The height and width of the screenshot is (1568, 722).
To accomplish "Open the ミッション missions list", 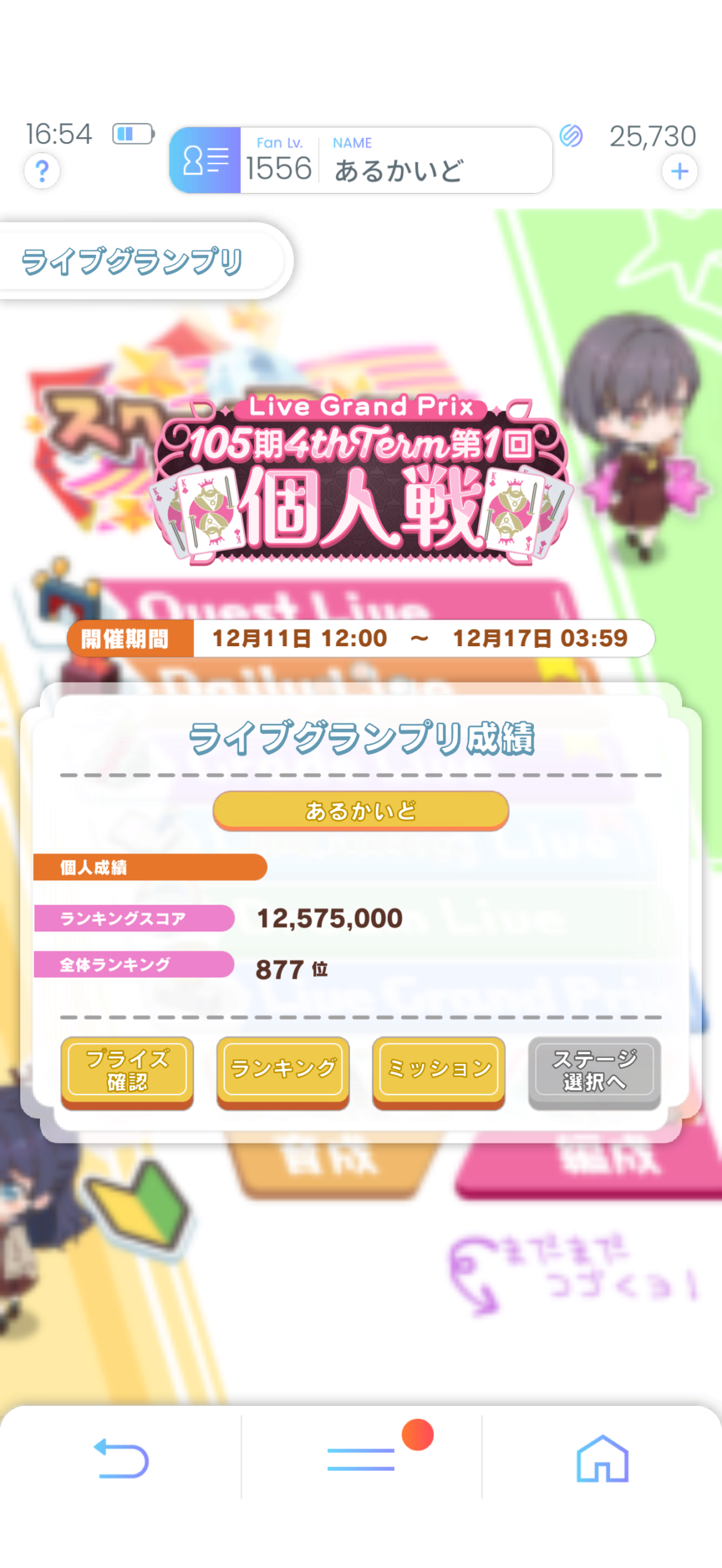I will tap(438, 1071).
